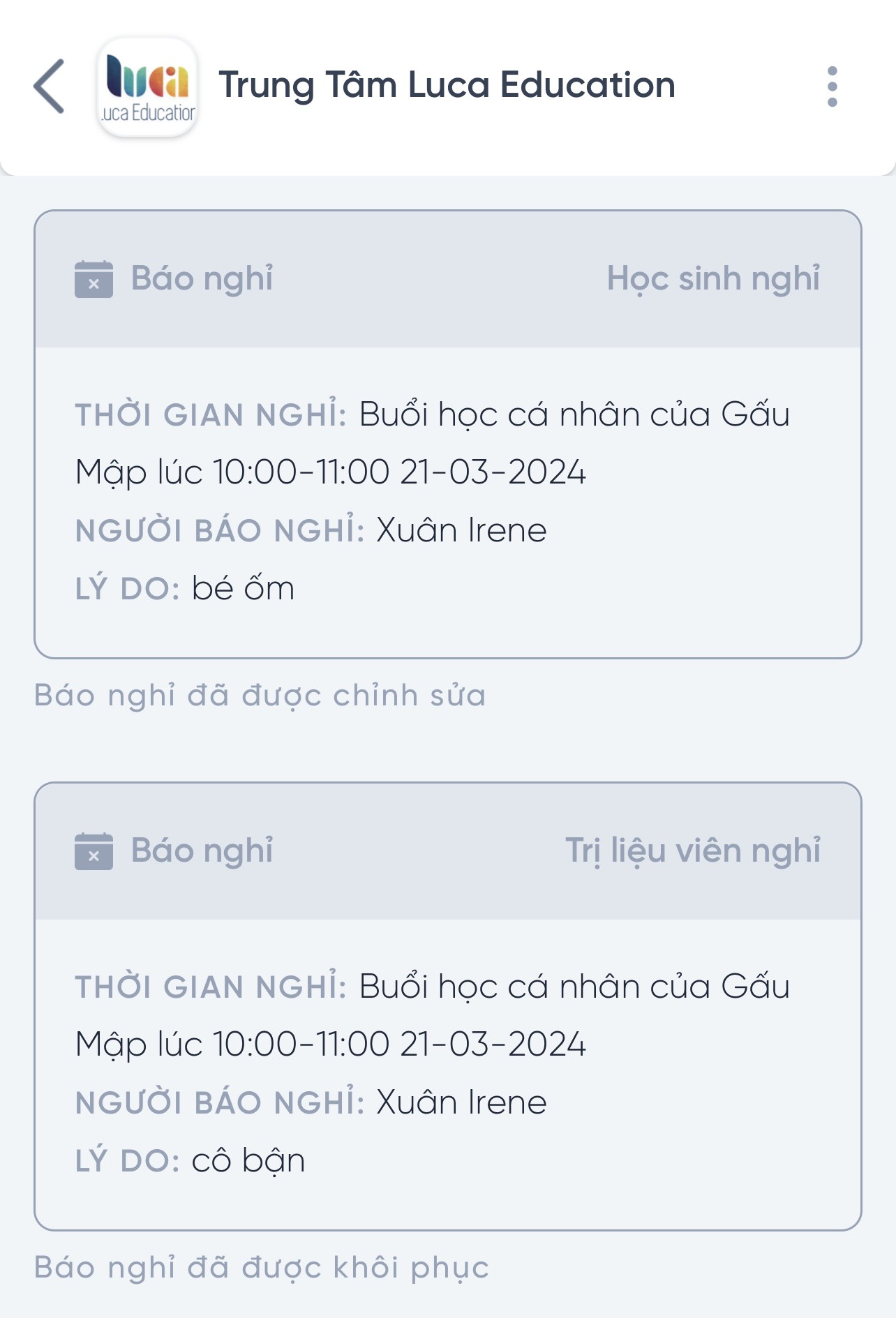This screenshot has height=1318, width=896.
Task: Go back using the header arrow
Action: [50, 87]
